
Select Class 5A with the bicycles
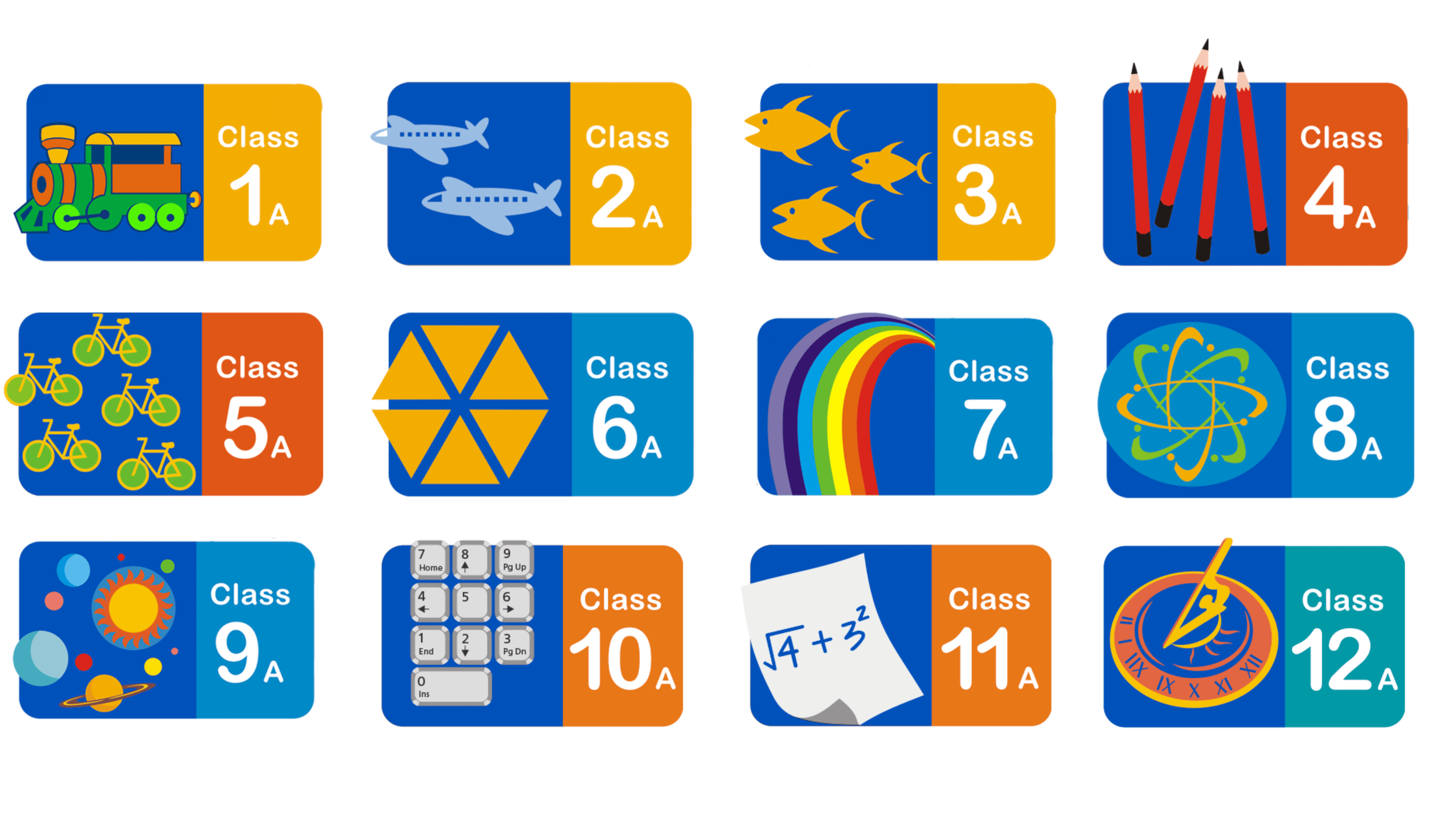(x=170, y=404)
